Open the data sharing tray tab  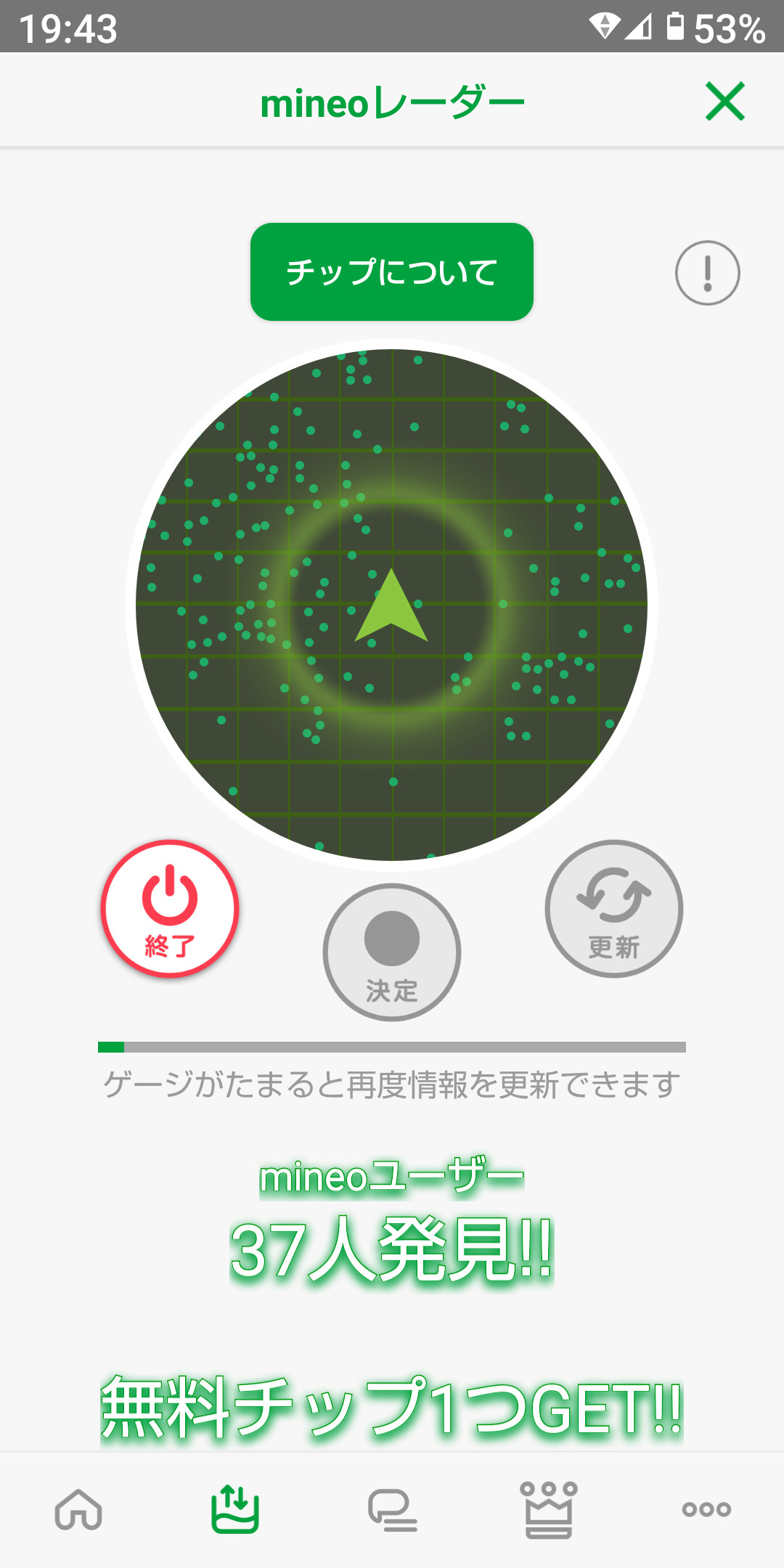tap(235, 1510)
